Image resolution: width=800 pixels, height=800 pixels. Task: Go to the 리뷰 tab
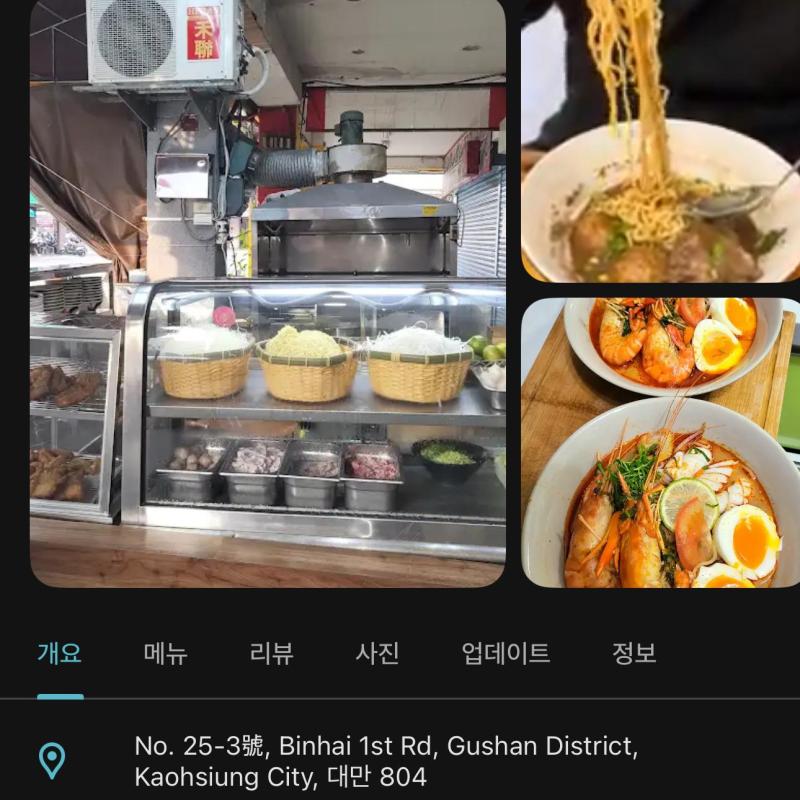(x=271, y=654)
